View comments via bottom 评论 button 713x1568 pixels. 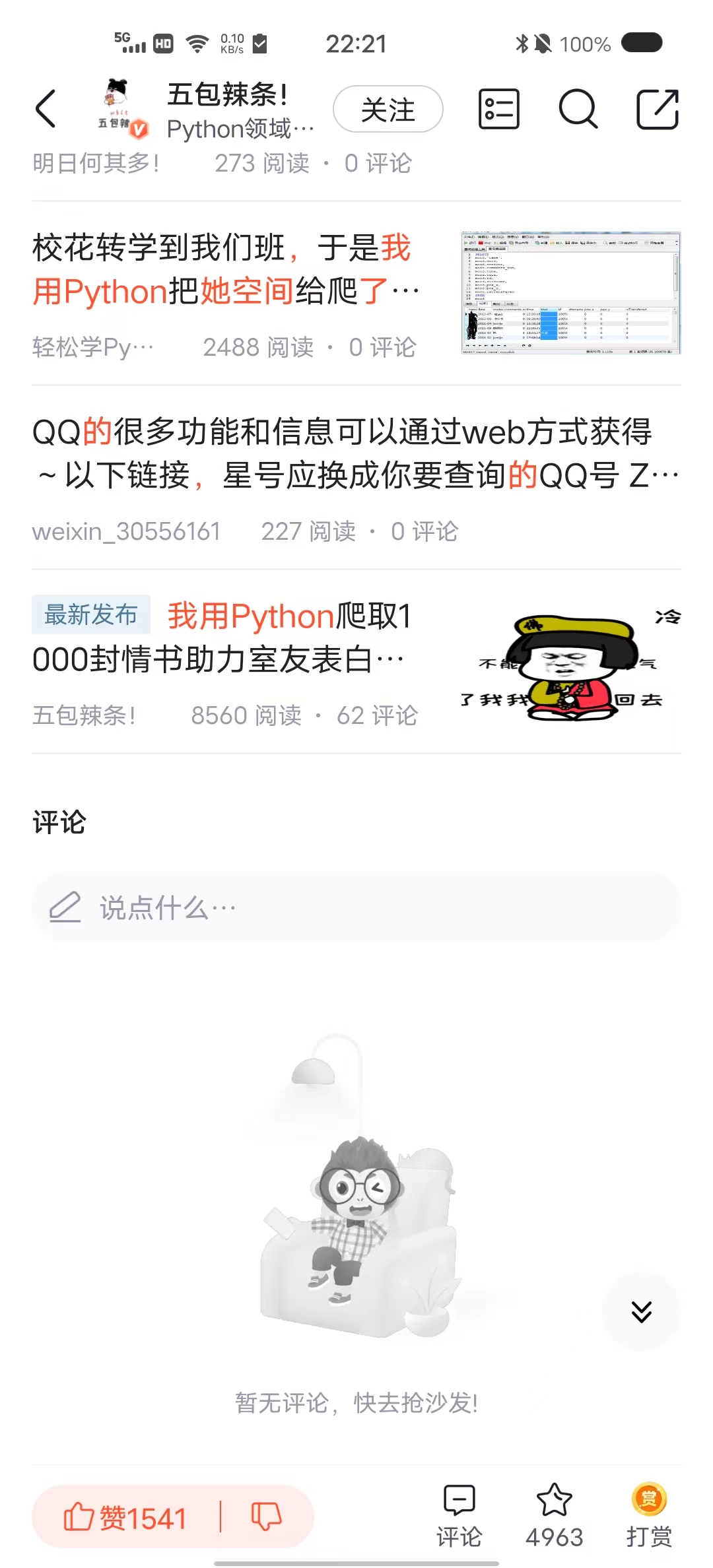[x=459, y=1516]
